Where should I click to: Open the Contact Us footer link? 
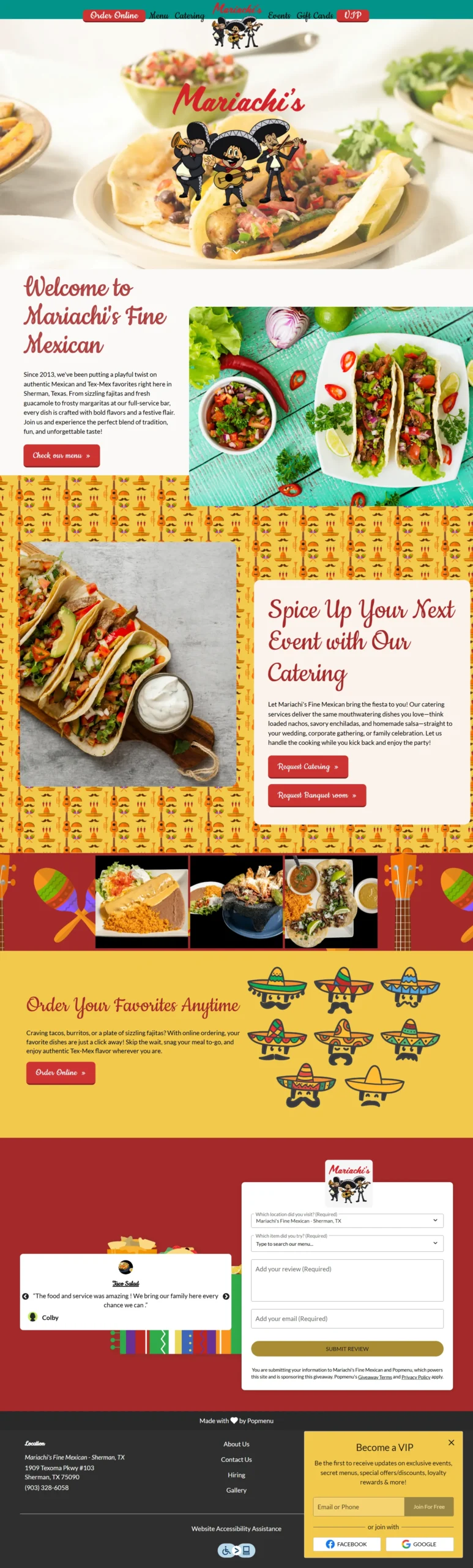coord(236,1460)
